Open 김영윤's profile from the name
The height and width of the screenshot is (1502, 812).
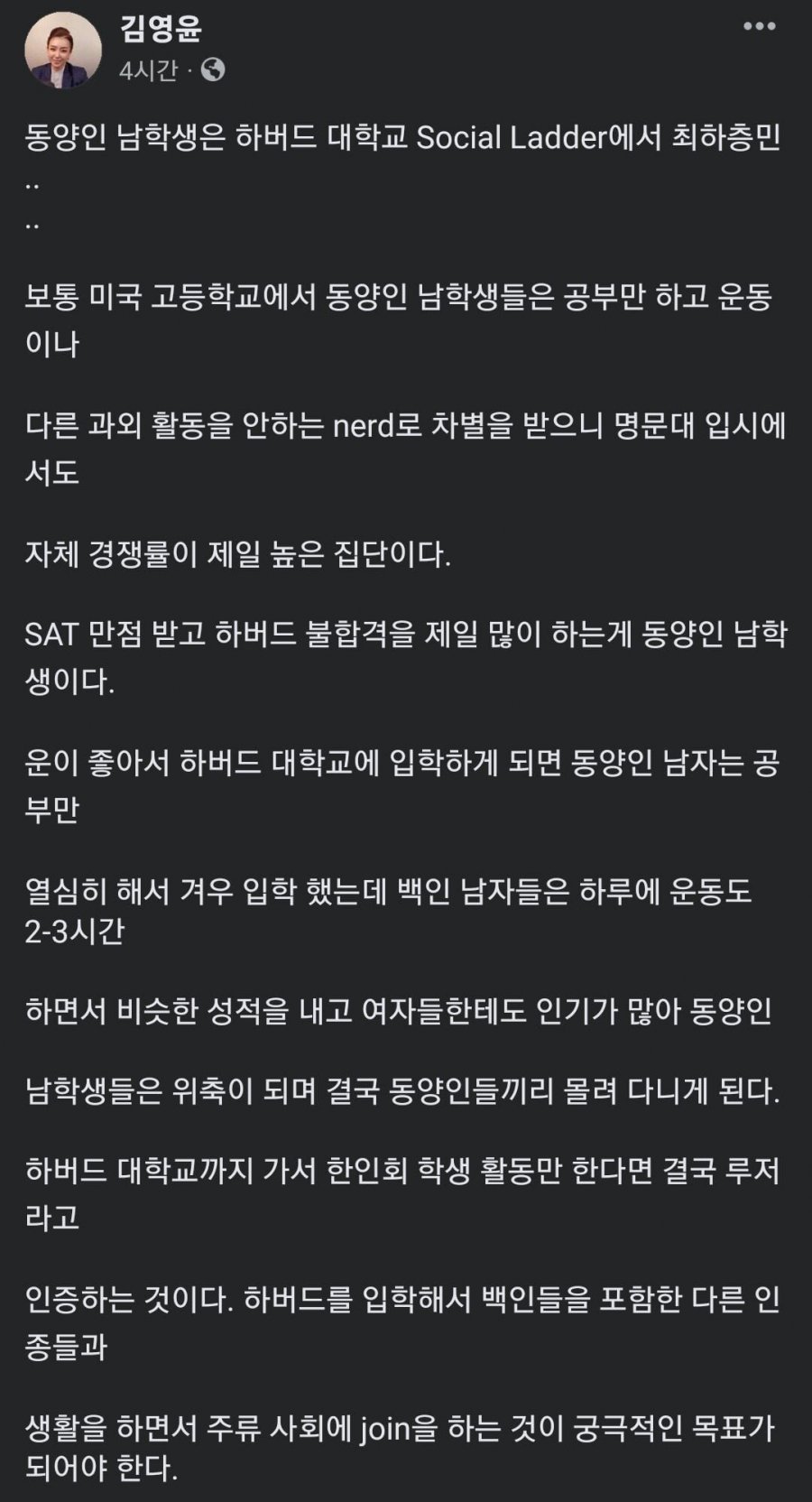(161, 29)
